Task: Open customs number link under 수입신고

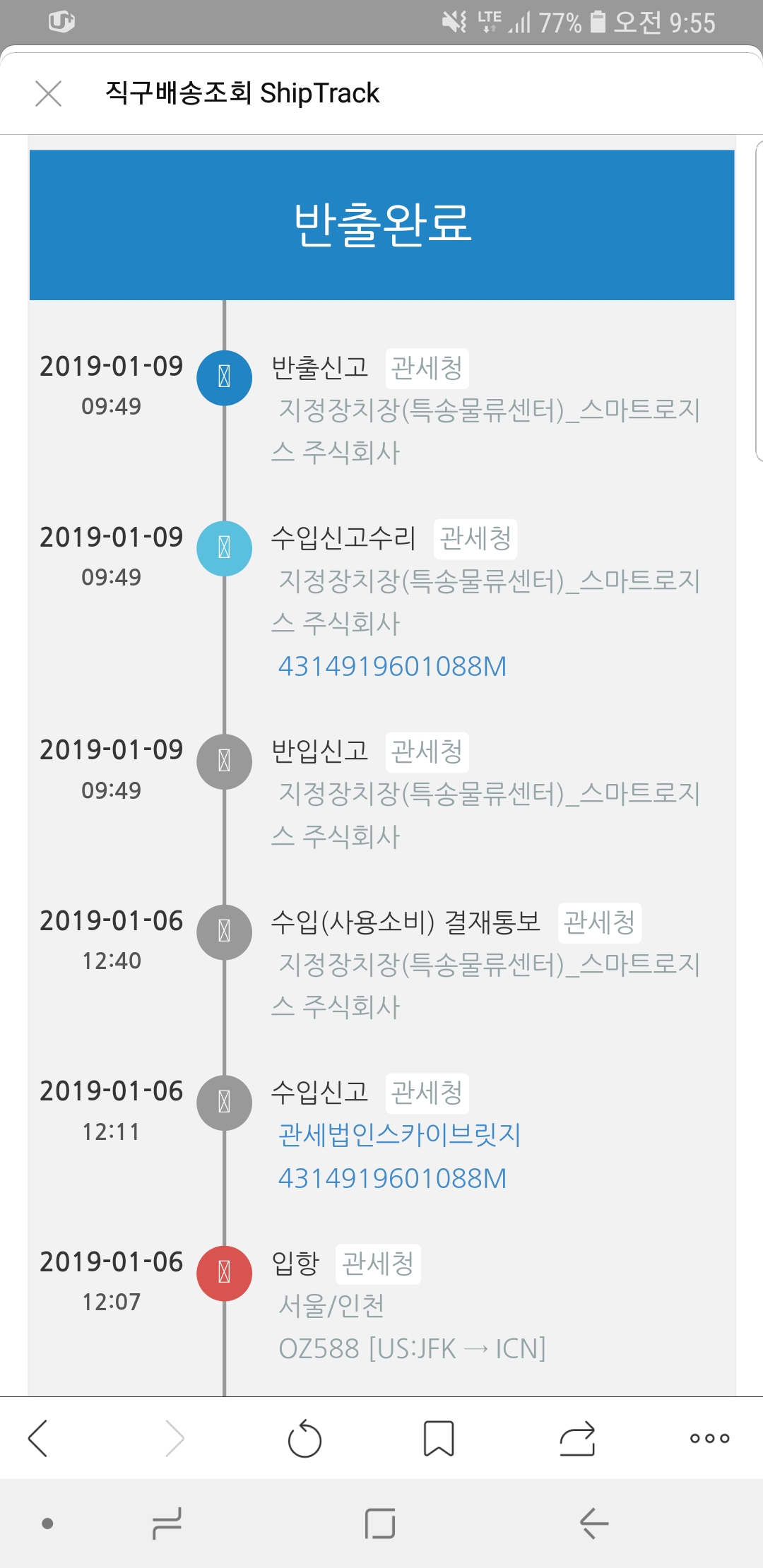Action: pos(392,1178)
